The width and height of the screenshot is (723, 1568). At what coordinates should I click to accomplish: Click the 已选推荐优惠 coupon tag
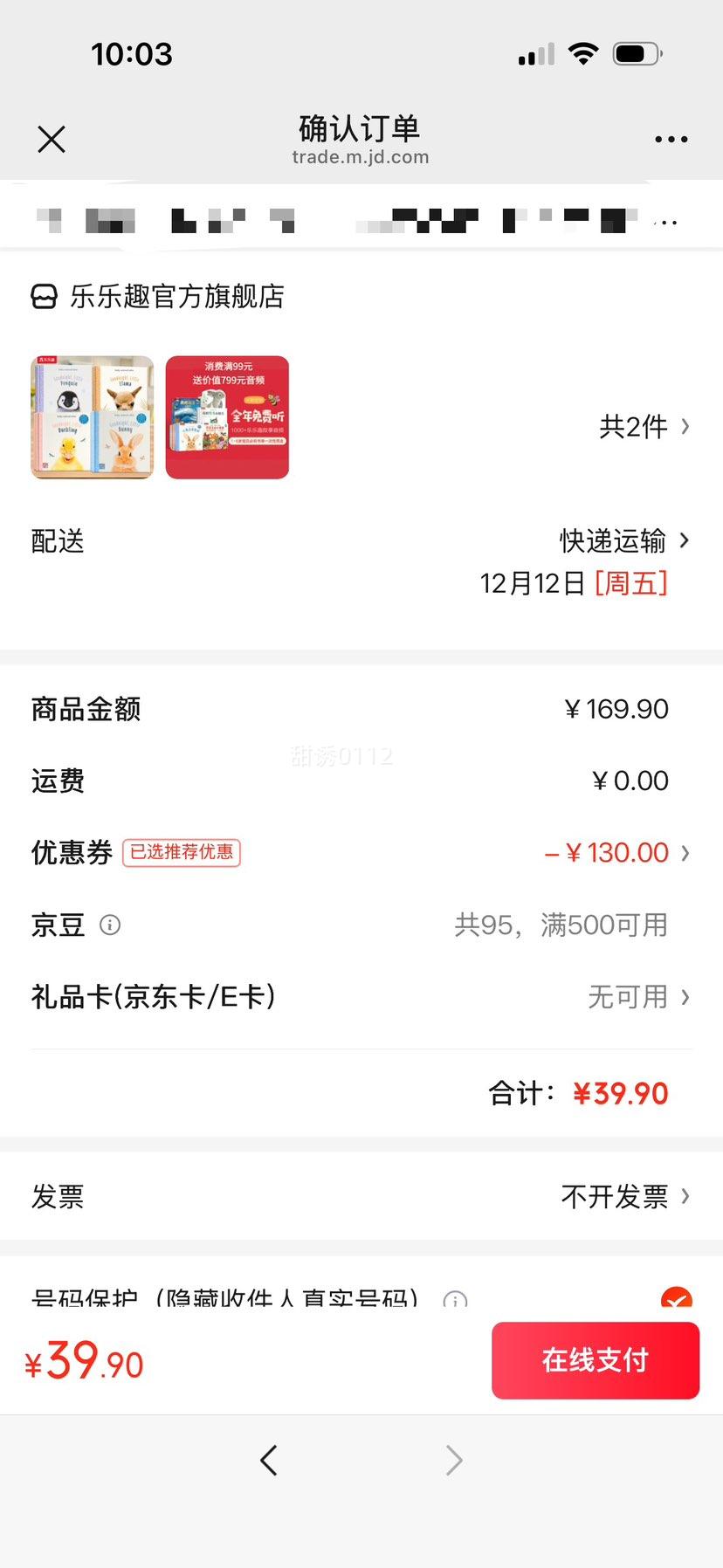click(181, 852)
